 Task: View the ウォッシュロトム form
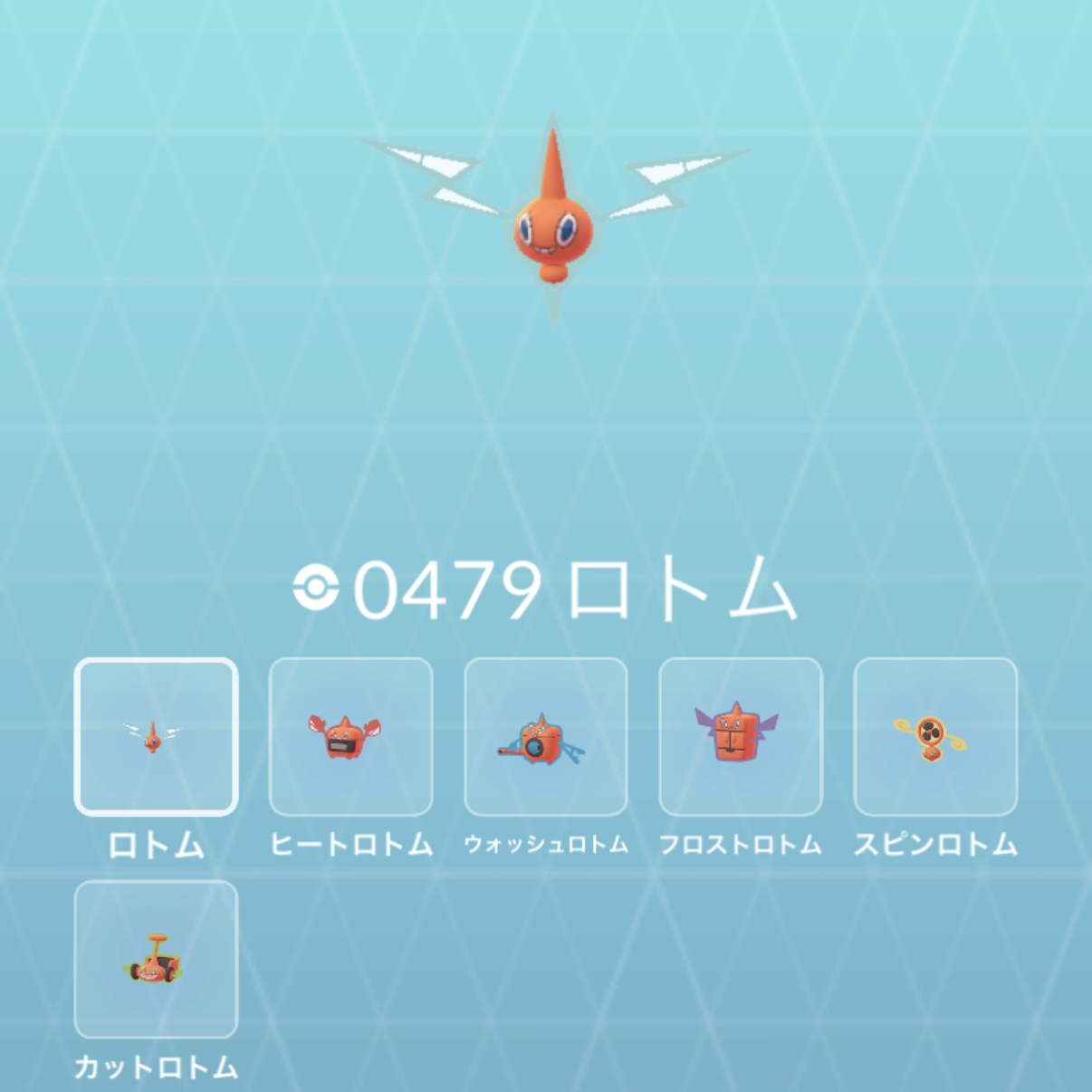545,737
